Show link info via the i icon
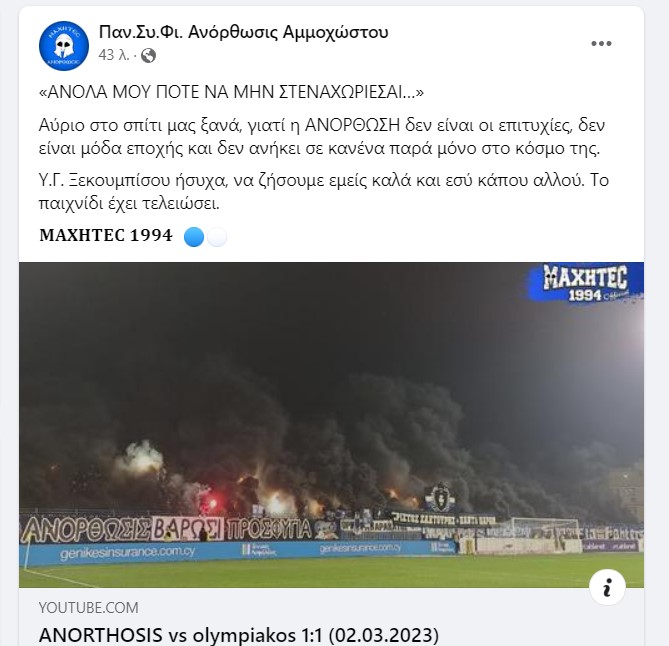669x646 pixels. point(606,587)
